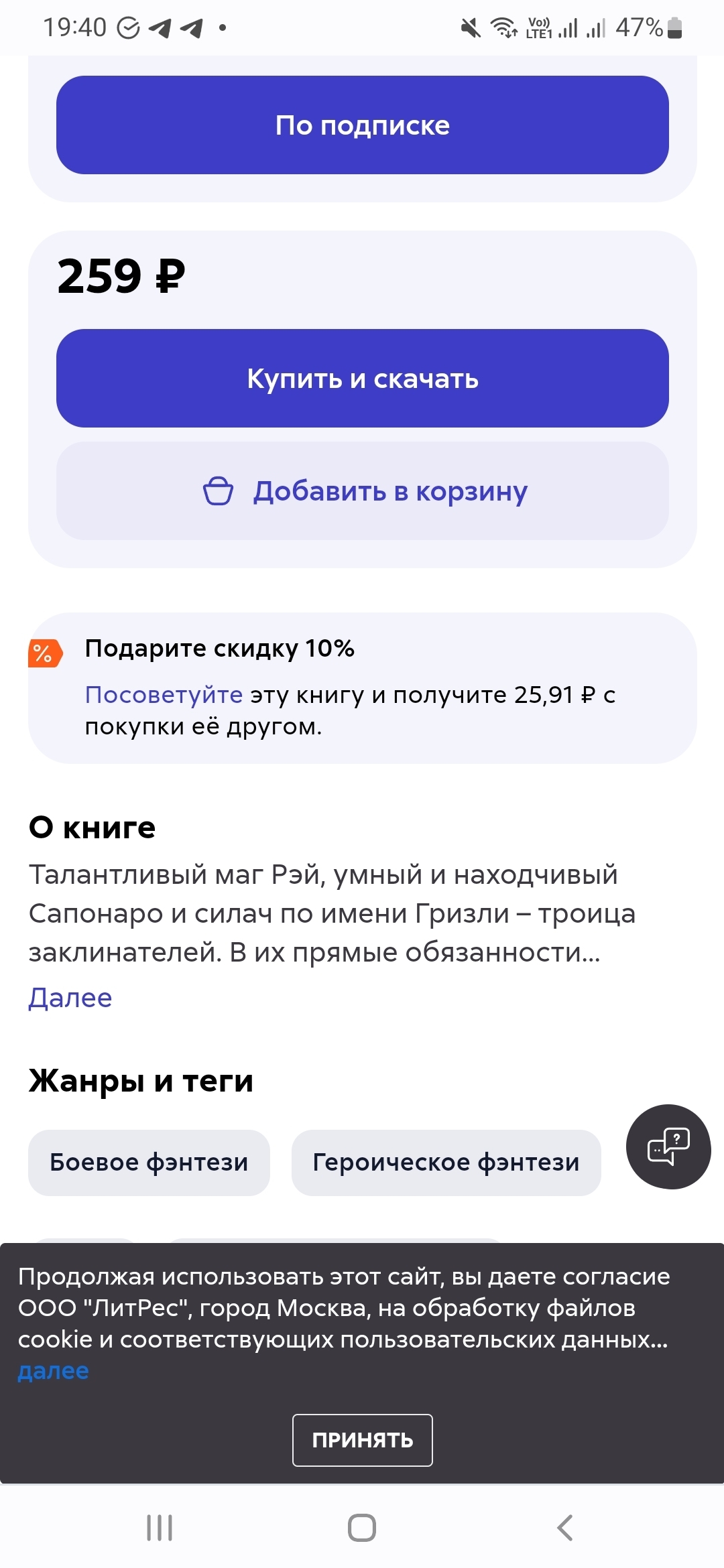Open recent apps from the navigation bar
The image size is (724, 1568).
pos(160,1528)
